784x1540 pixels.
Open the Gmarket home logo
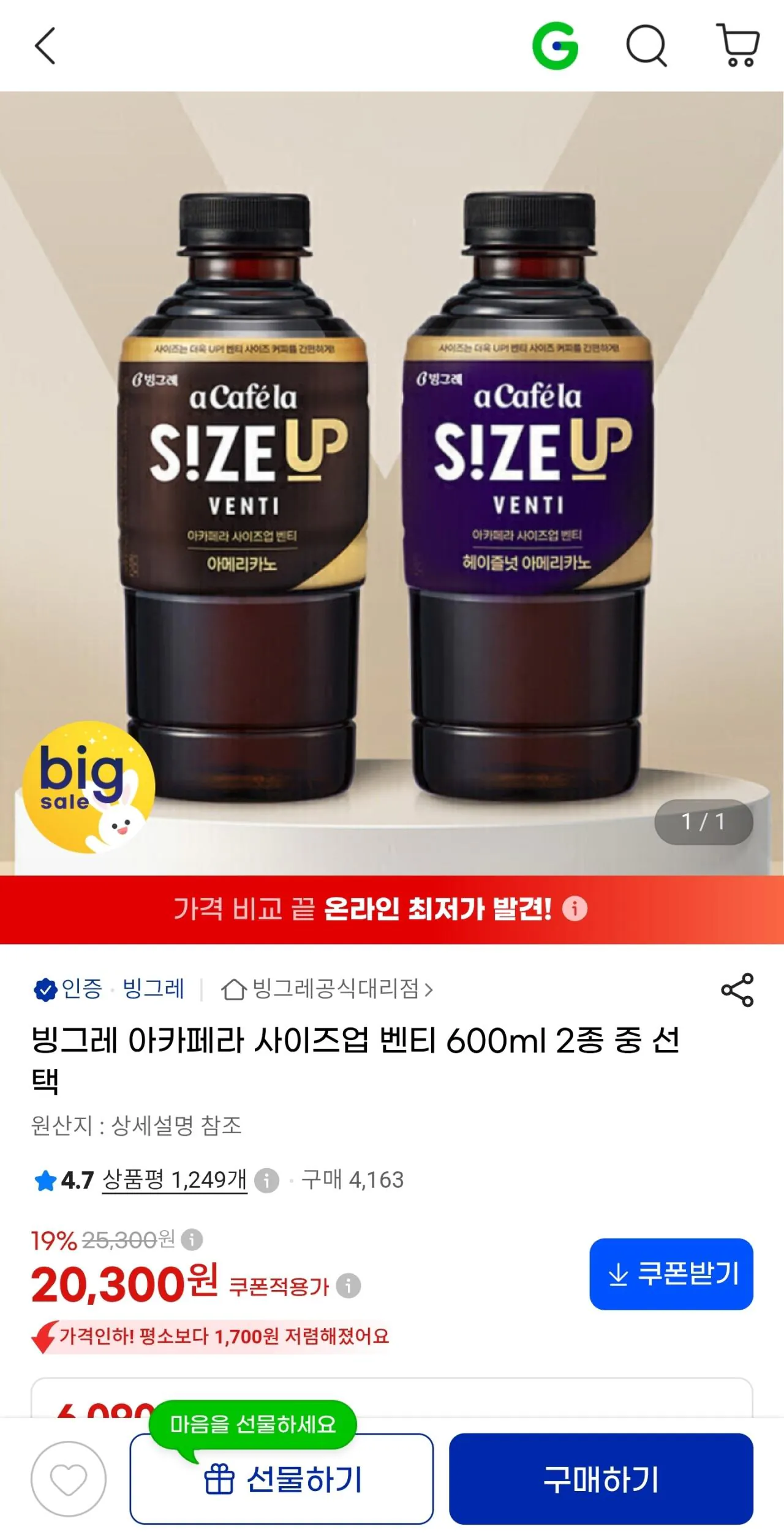click(x=556, y=46)
